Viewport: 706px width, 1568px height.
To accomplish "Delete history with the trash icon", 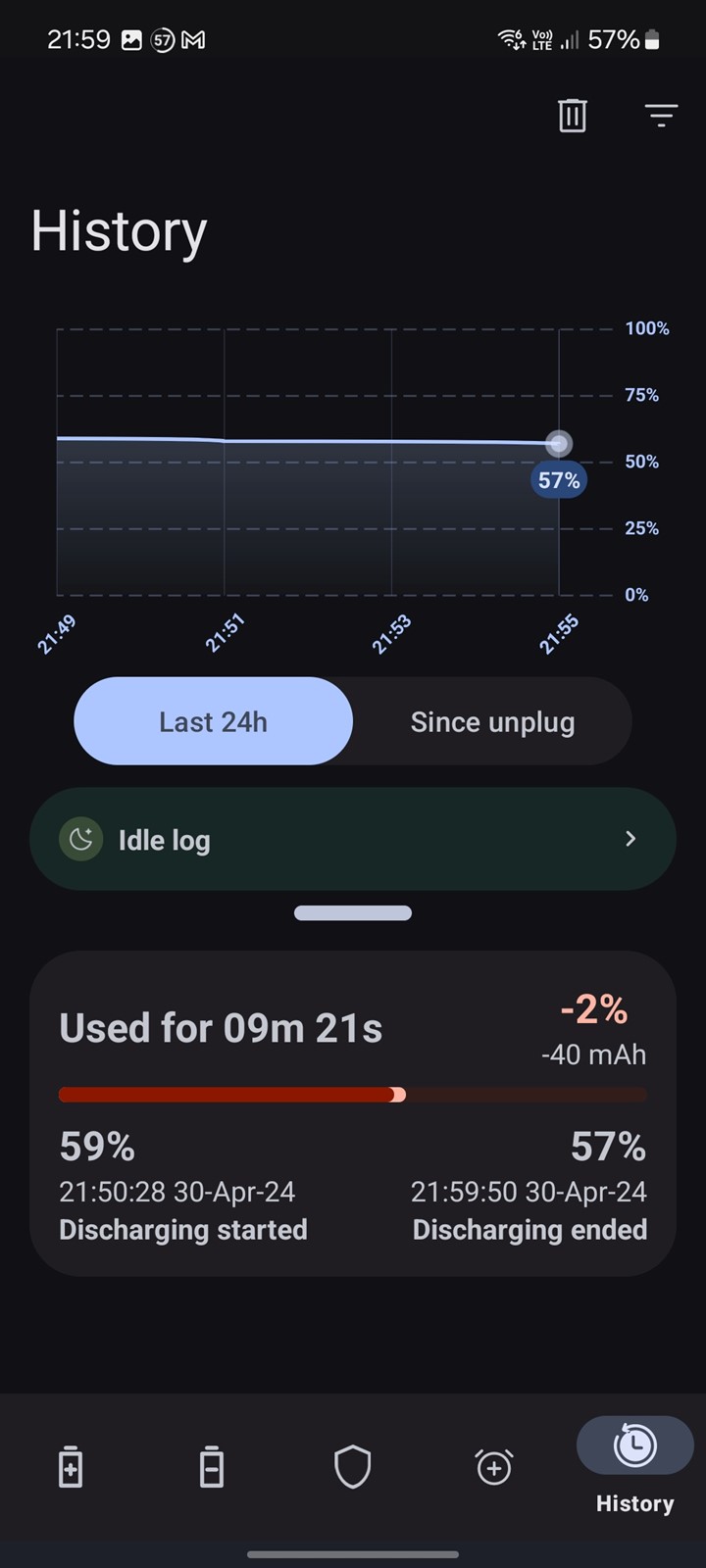I will click(x=573, y=116).
